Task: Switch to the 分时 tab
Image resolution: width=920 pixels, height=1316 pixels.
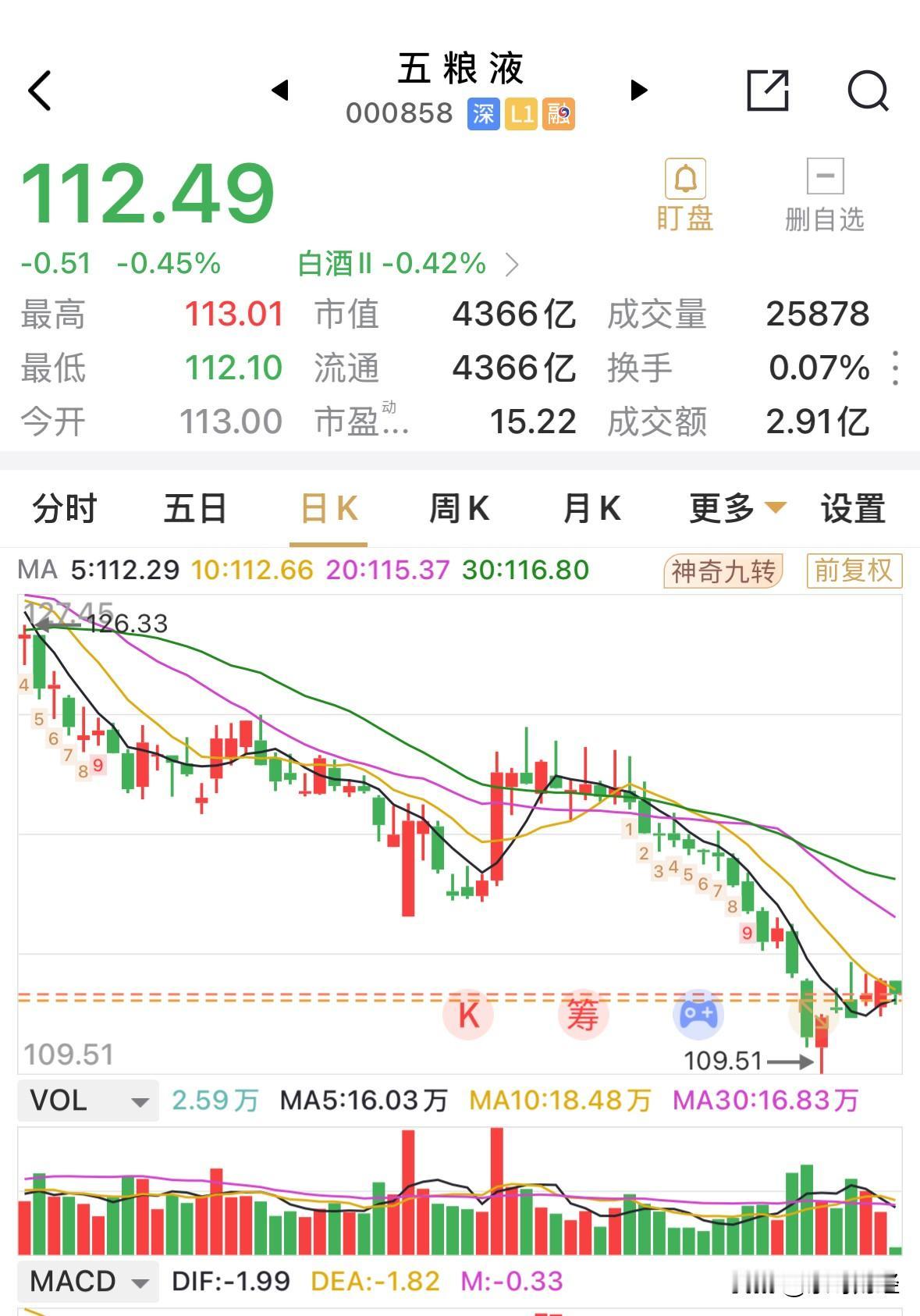Action: [x=64, y=508]
